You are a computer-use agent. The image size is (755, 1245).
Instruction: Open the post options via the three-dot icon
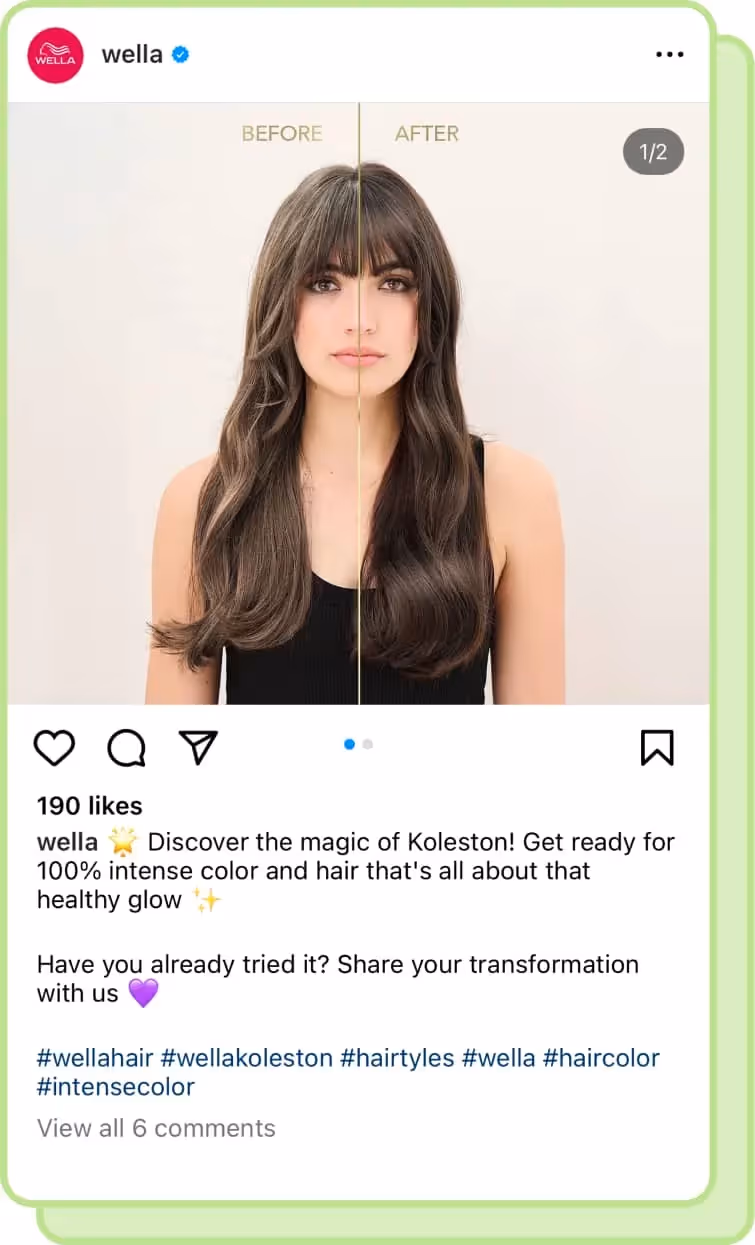(x=669, y=54)
